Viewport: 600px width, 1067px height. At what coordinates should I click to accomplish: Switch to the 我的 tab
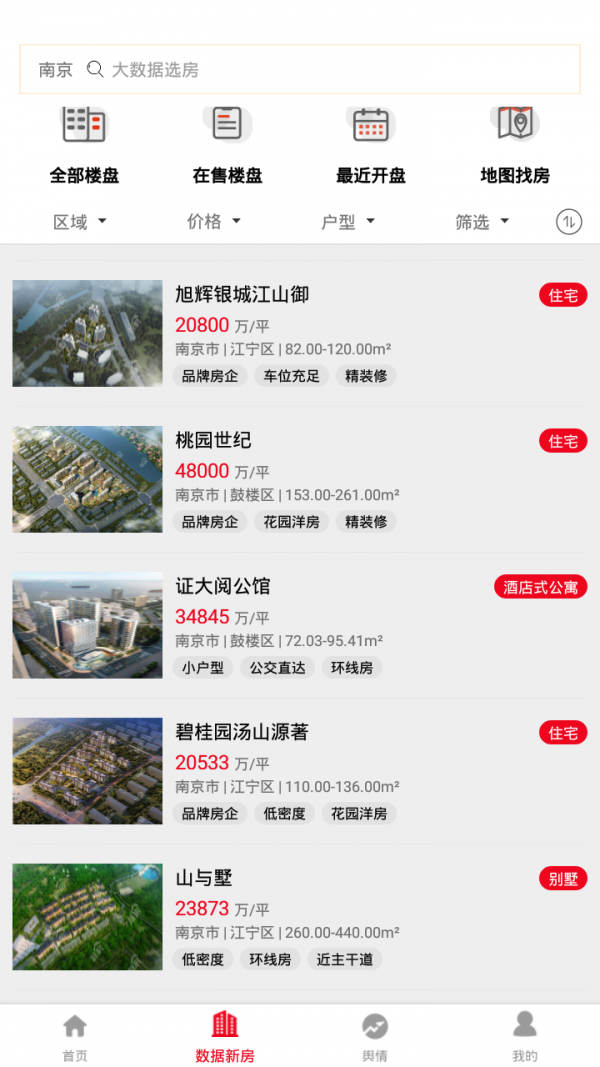click(524, 1036)
